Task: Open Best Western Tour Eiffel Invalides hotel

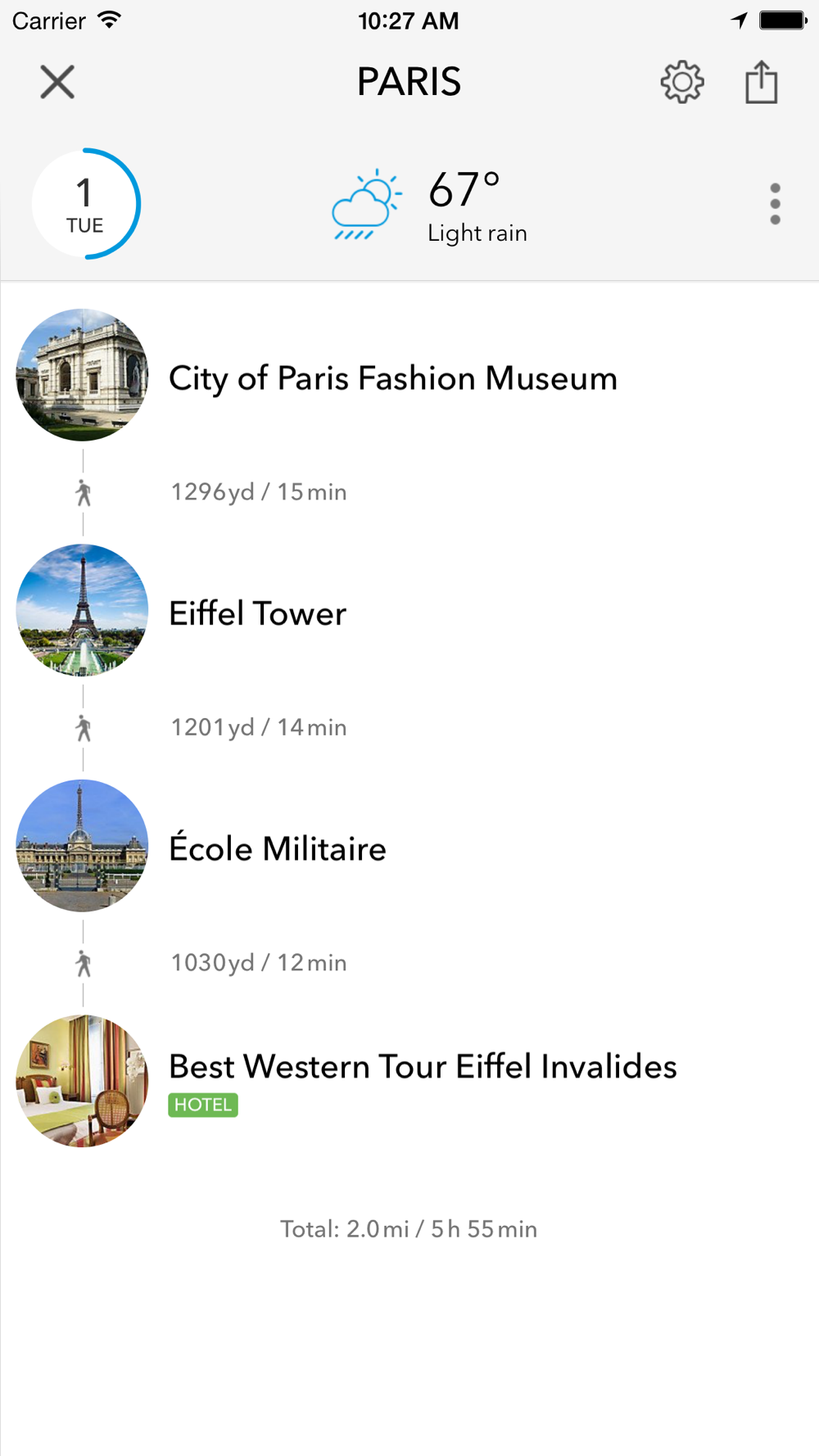Action: [422, 1067]
